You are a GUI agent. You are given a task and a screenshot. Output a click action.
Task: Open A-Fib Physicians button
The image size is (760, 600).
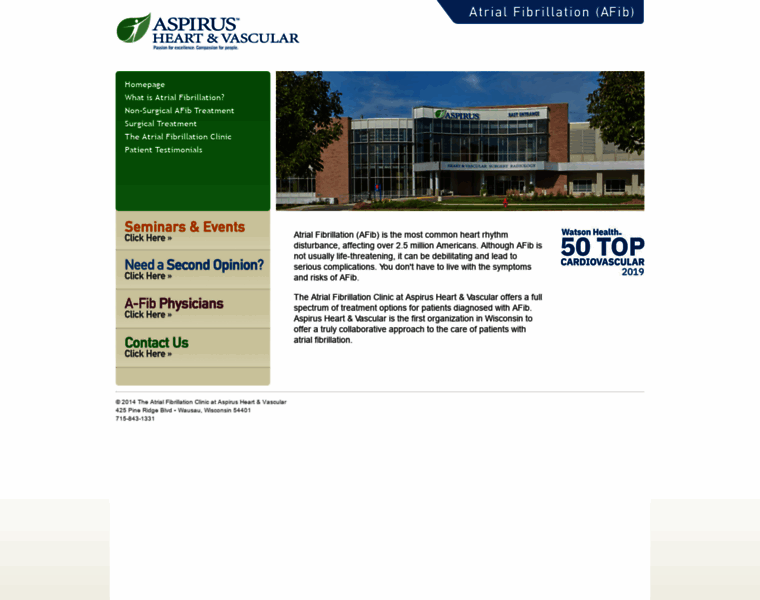point(192,308)
